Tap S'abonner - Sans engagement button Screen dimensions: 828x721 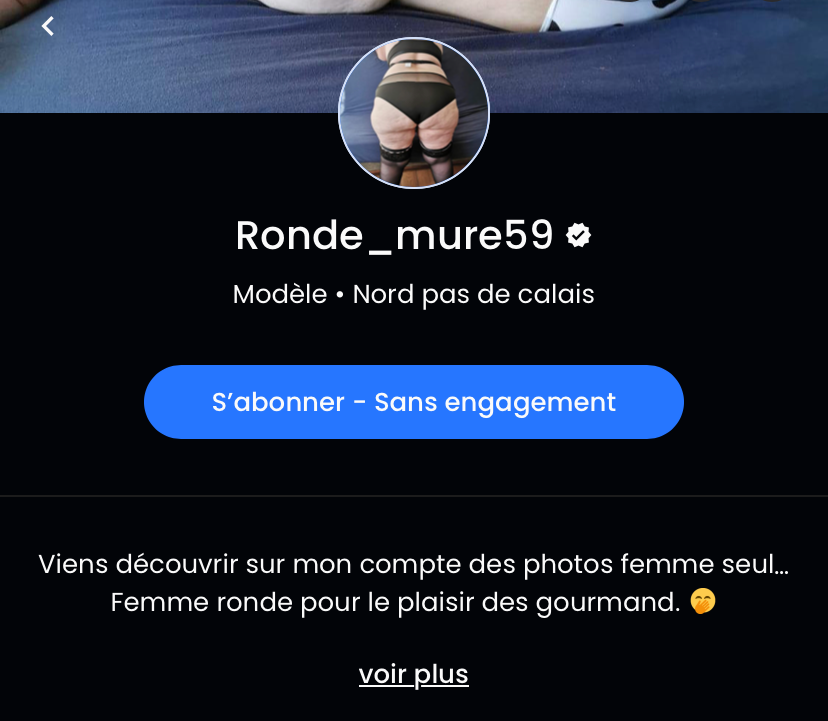414,402
